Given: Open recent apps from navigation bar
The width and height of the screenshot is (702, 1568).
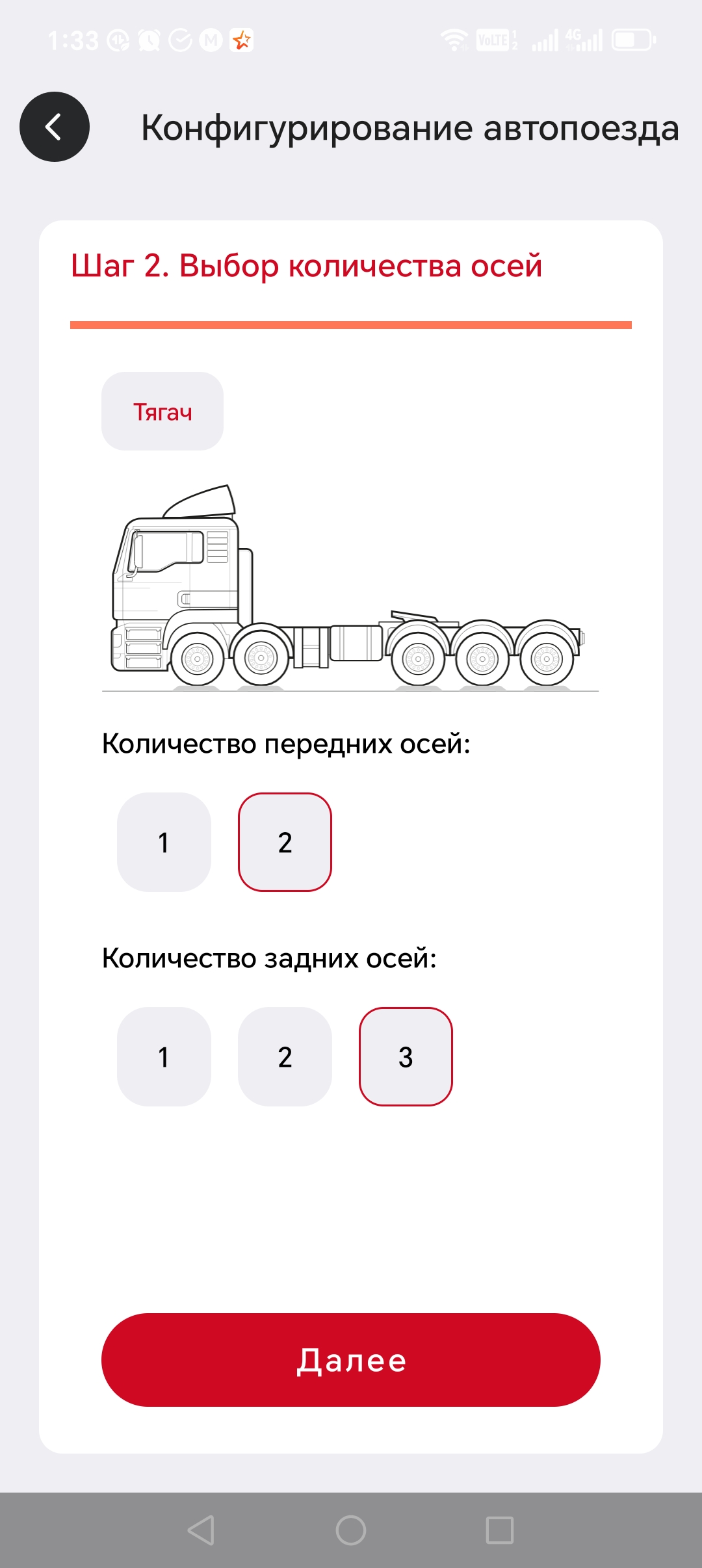Looking at the screenshot, I should click(500, 1530).
